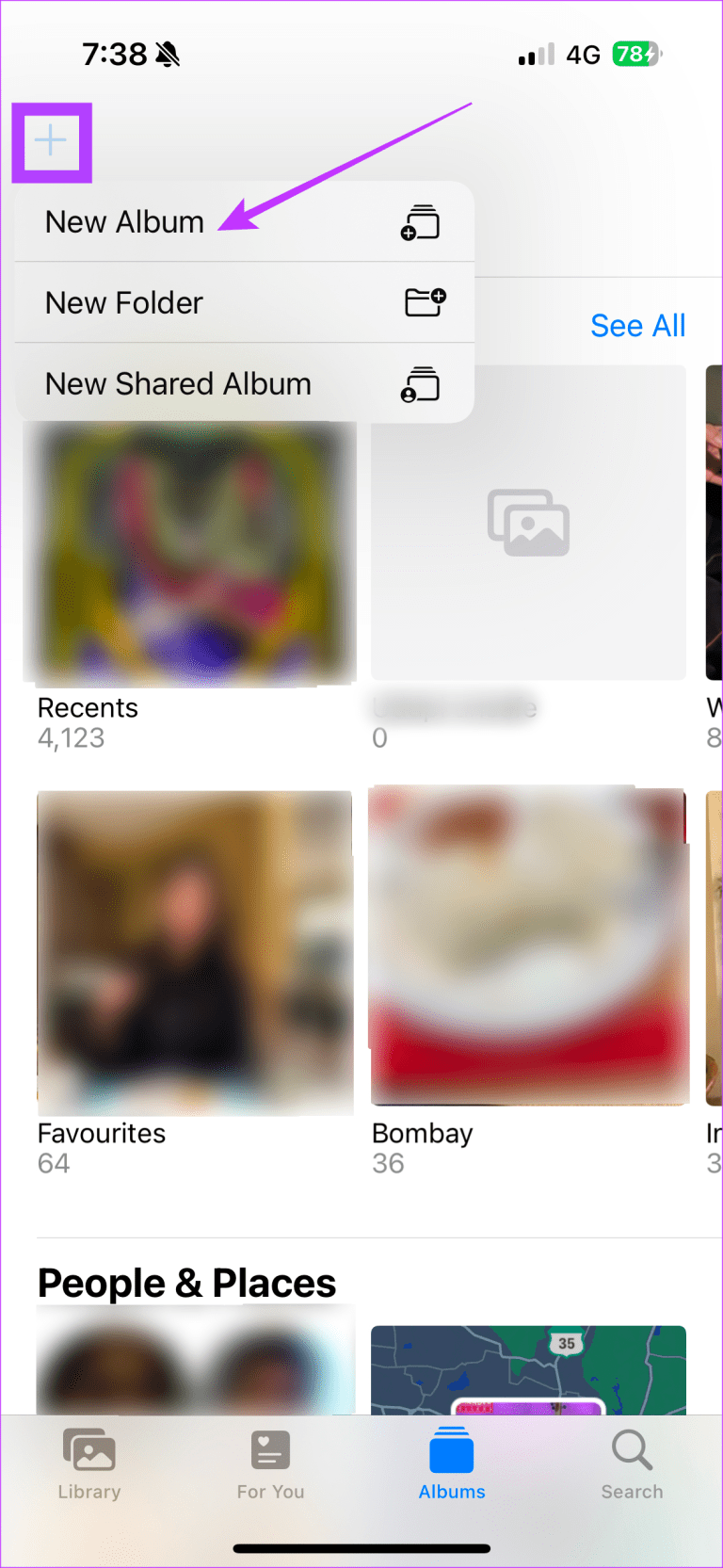Tap the battery indicator in the status bar

tap(636, 54)
